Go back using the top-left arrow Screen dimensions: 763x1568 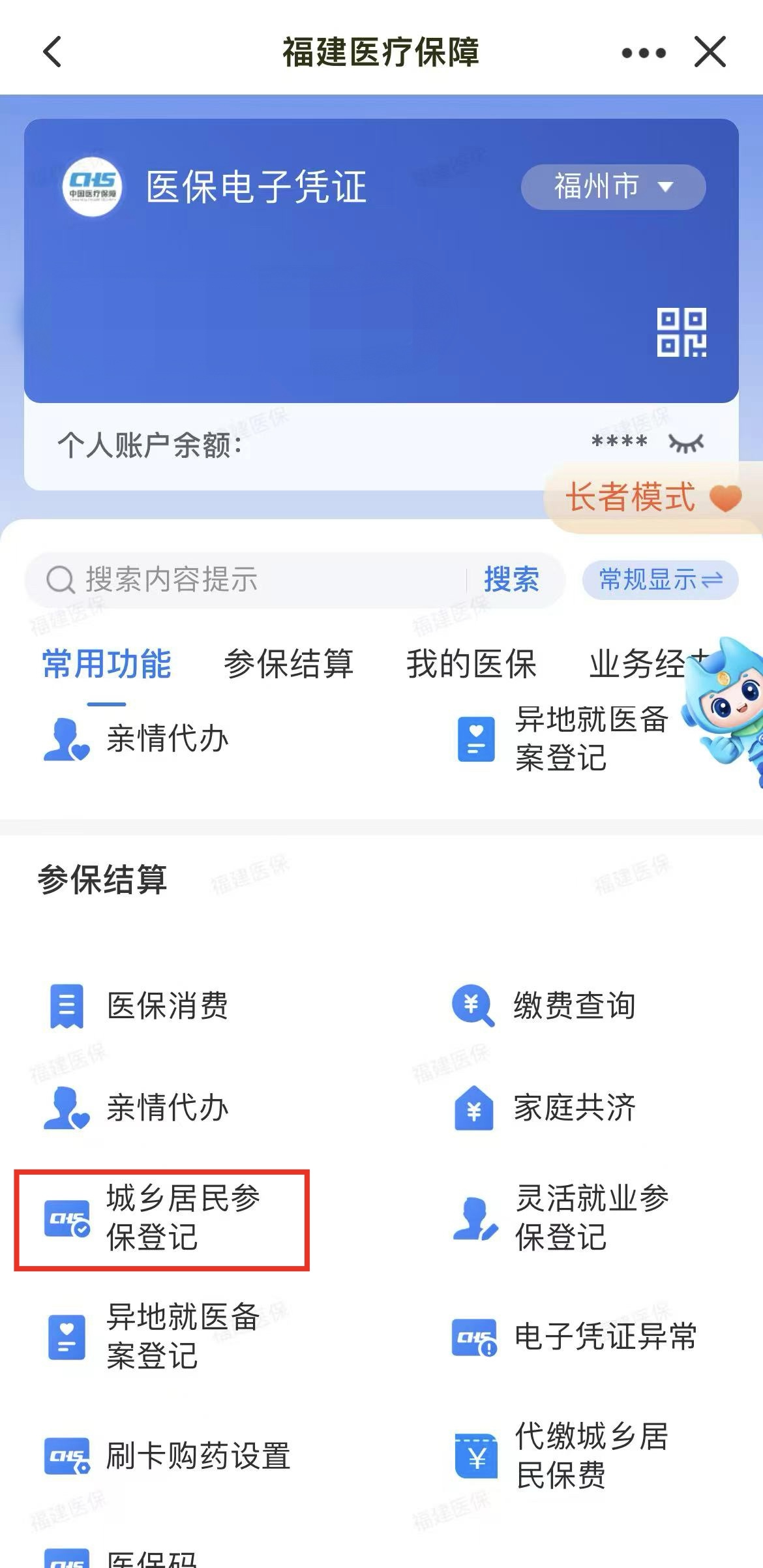(x=52, y=52)
